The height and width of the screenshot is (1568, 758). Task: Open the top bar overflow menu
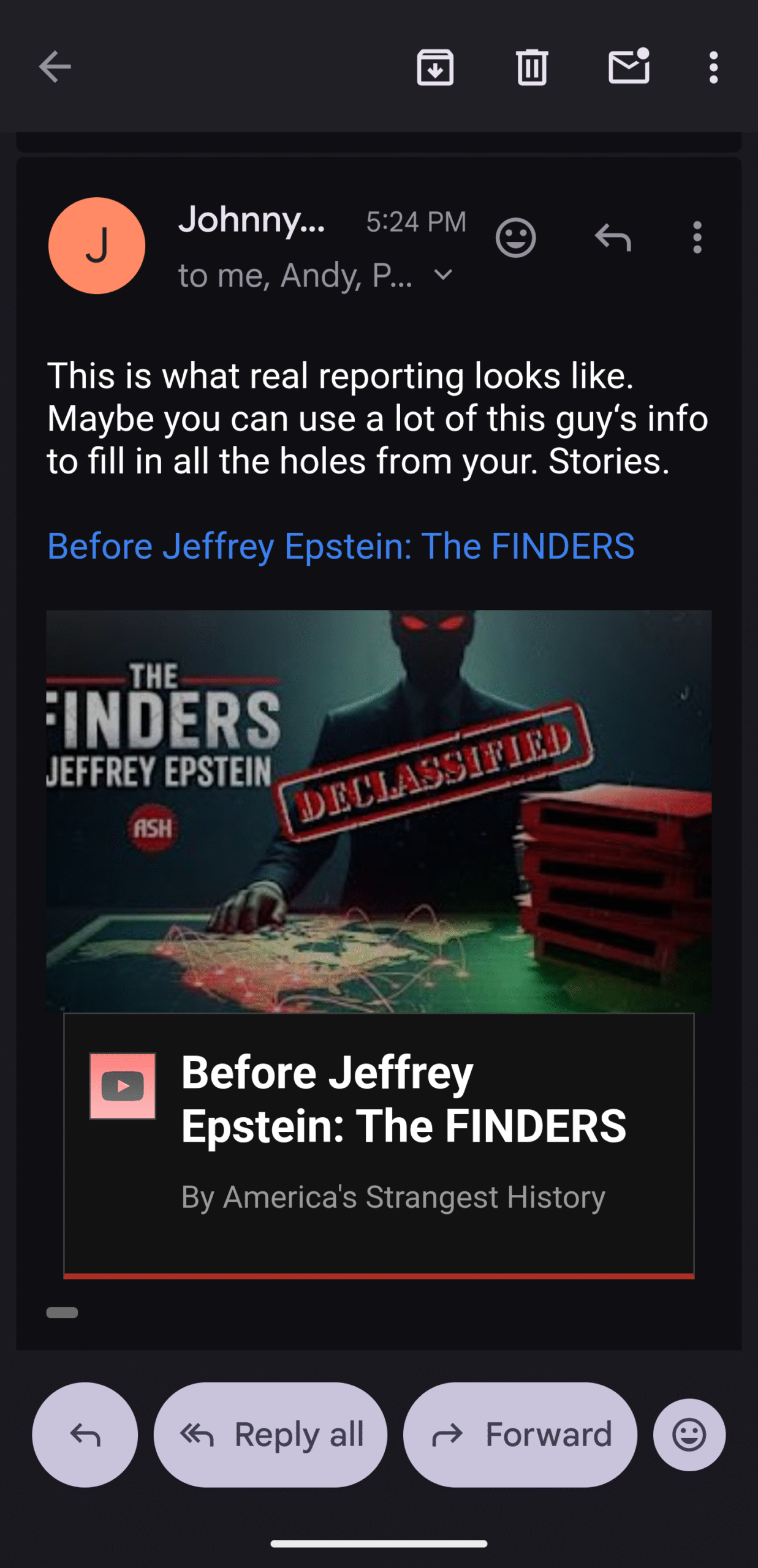713,67
